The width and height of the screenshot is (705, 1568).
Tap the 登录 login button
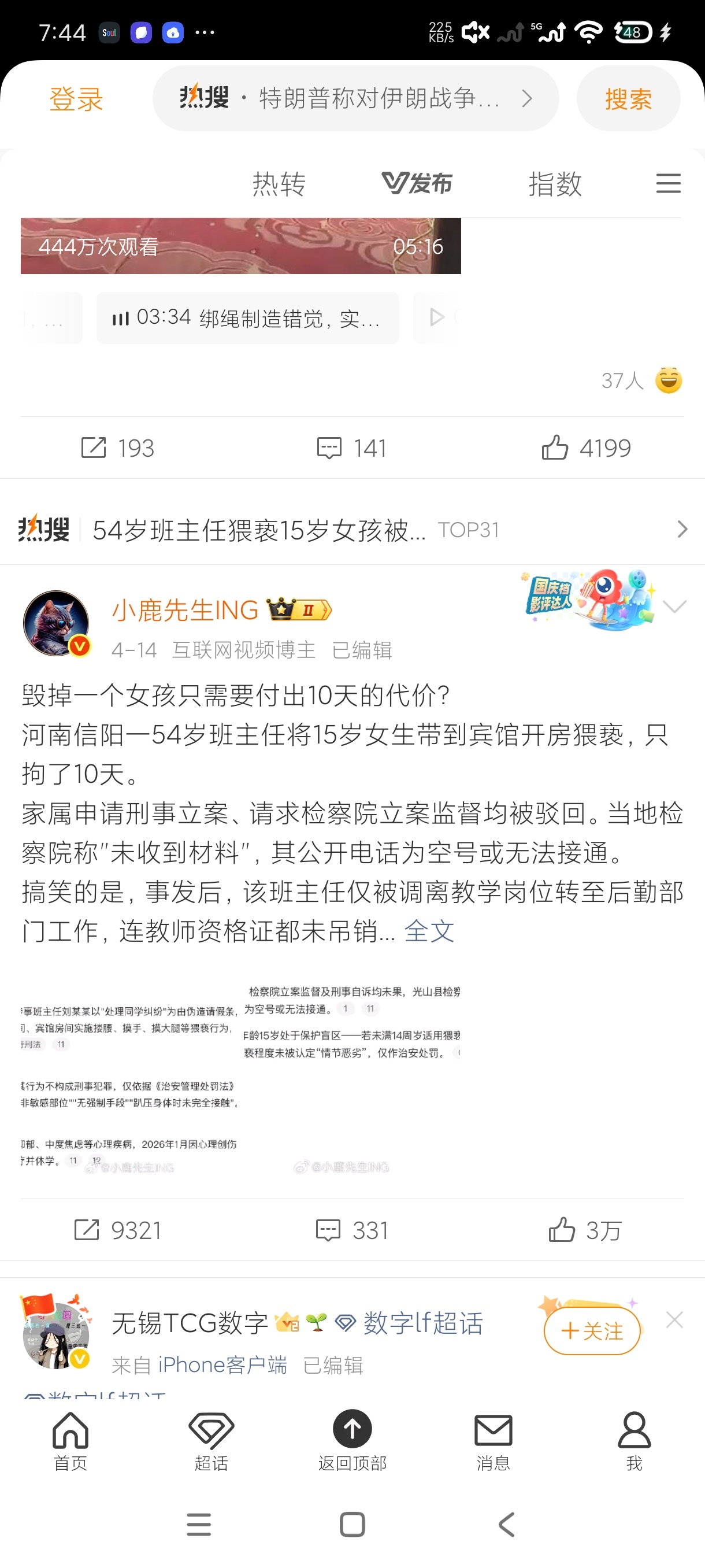76,99
